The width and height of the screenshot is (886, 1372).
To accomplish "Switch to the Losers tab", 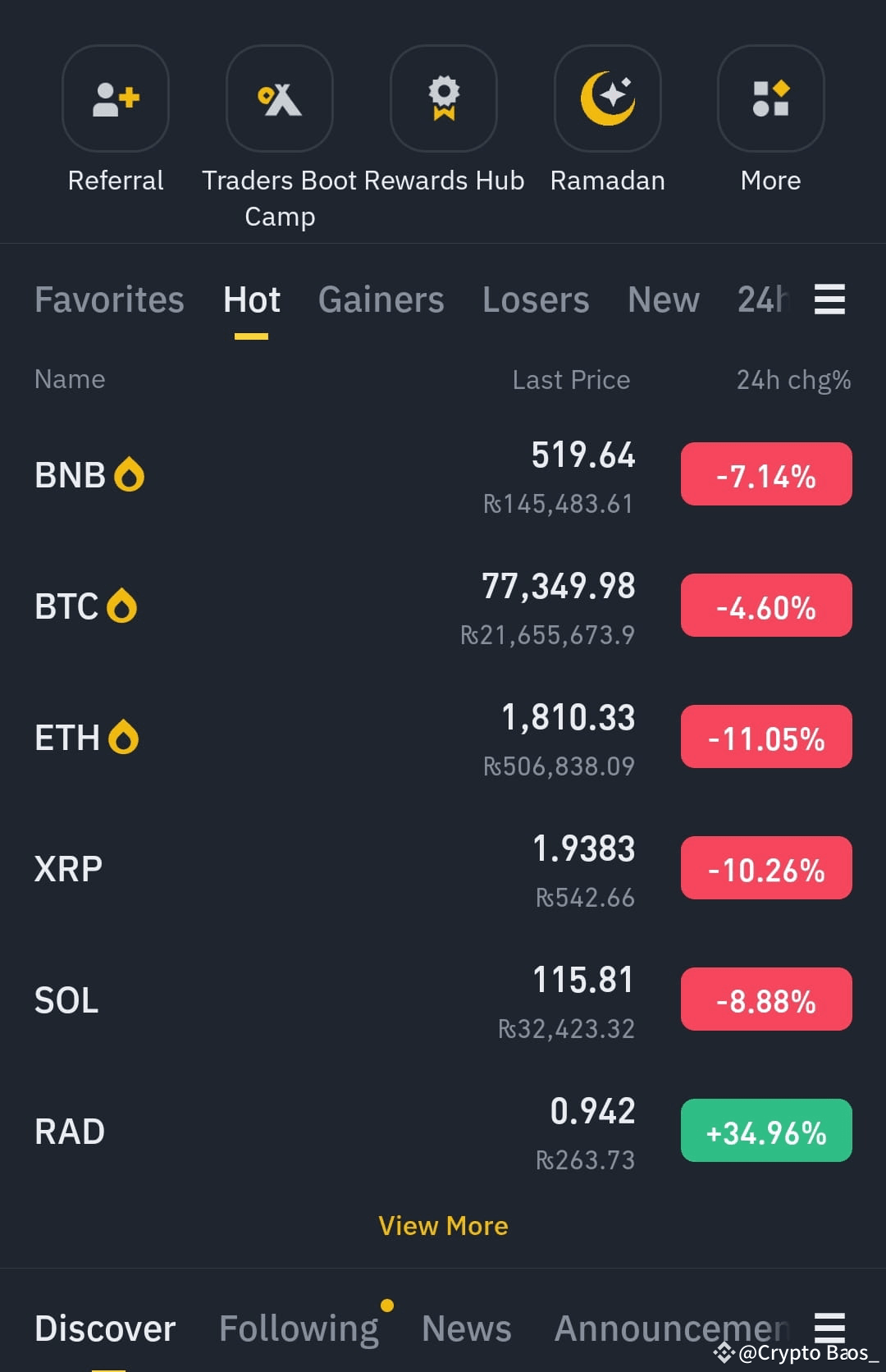I will coord(536,300).
